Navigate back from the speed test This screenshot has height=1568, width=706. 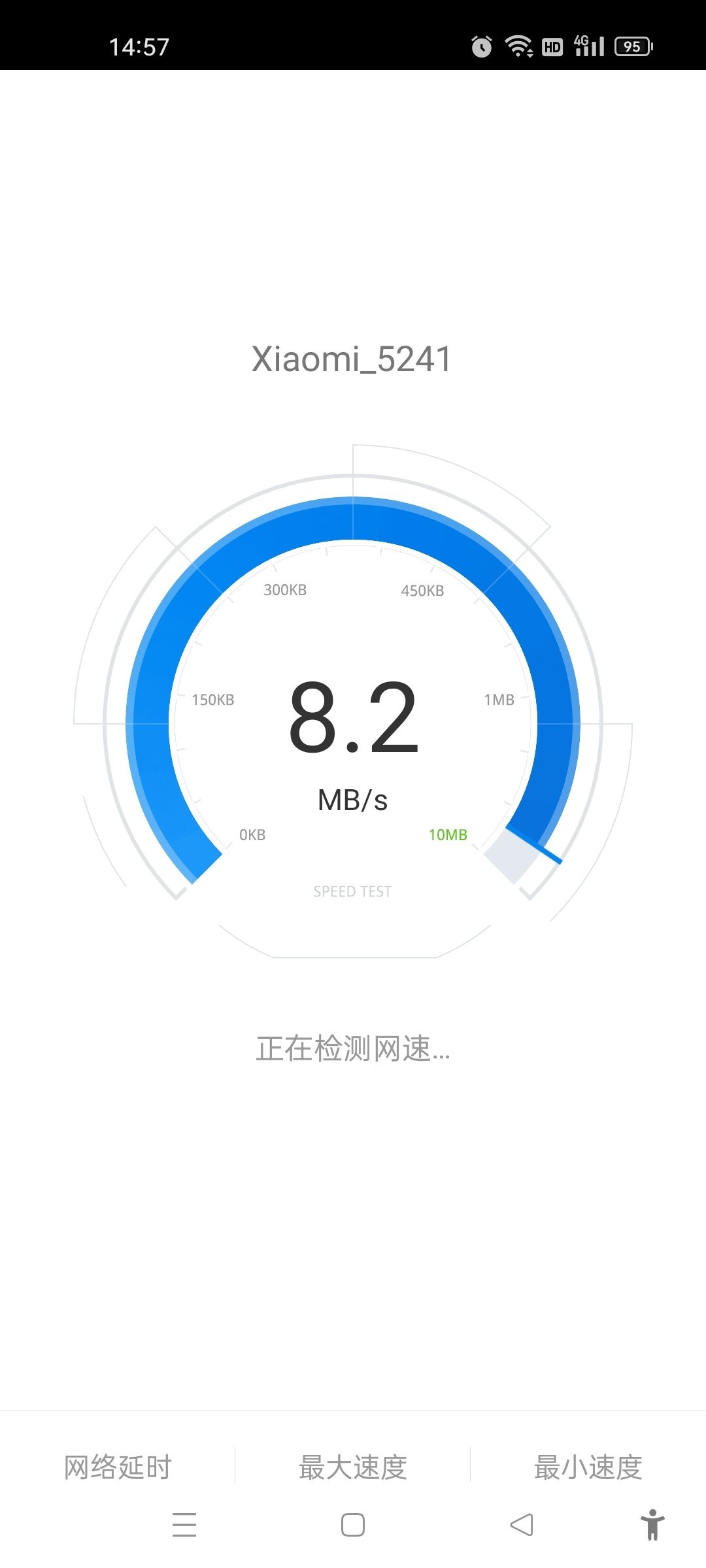tap(522, 1525)
